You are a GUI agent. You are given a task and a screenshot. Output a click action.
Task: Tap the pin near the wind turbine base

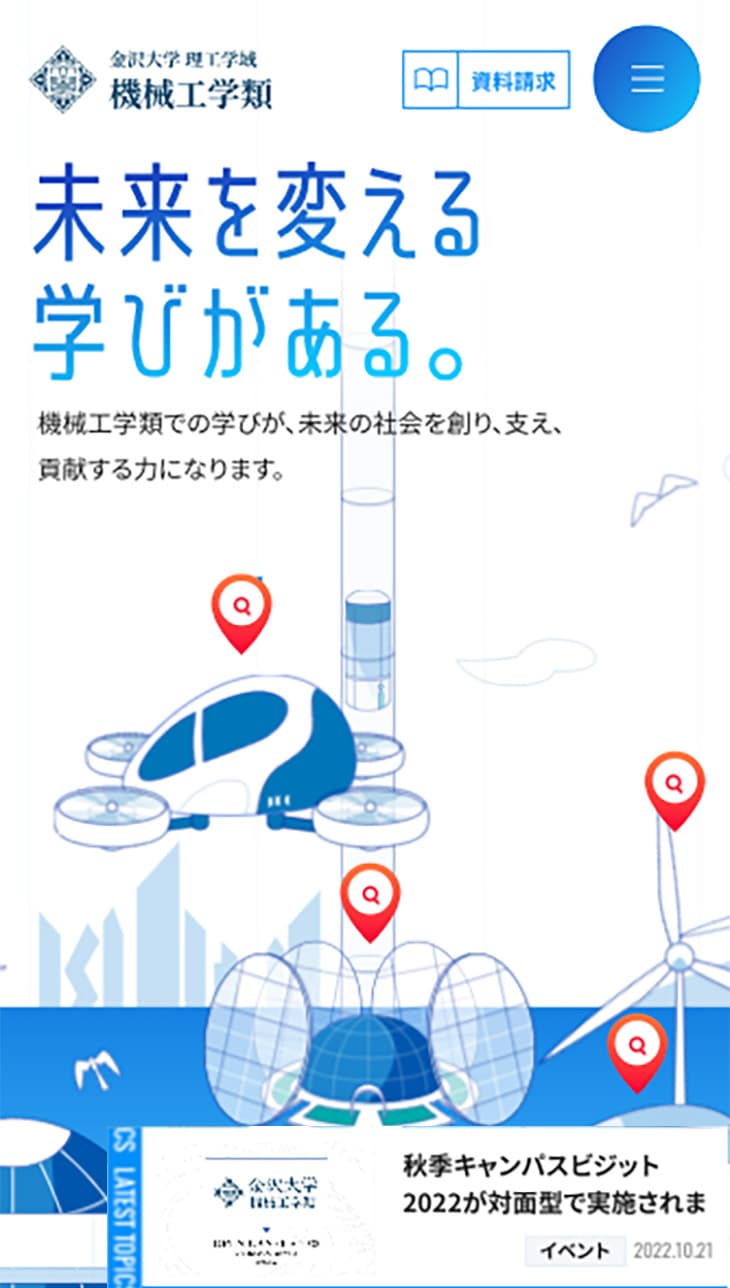(637, 1047)
